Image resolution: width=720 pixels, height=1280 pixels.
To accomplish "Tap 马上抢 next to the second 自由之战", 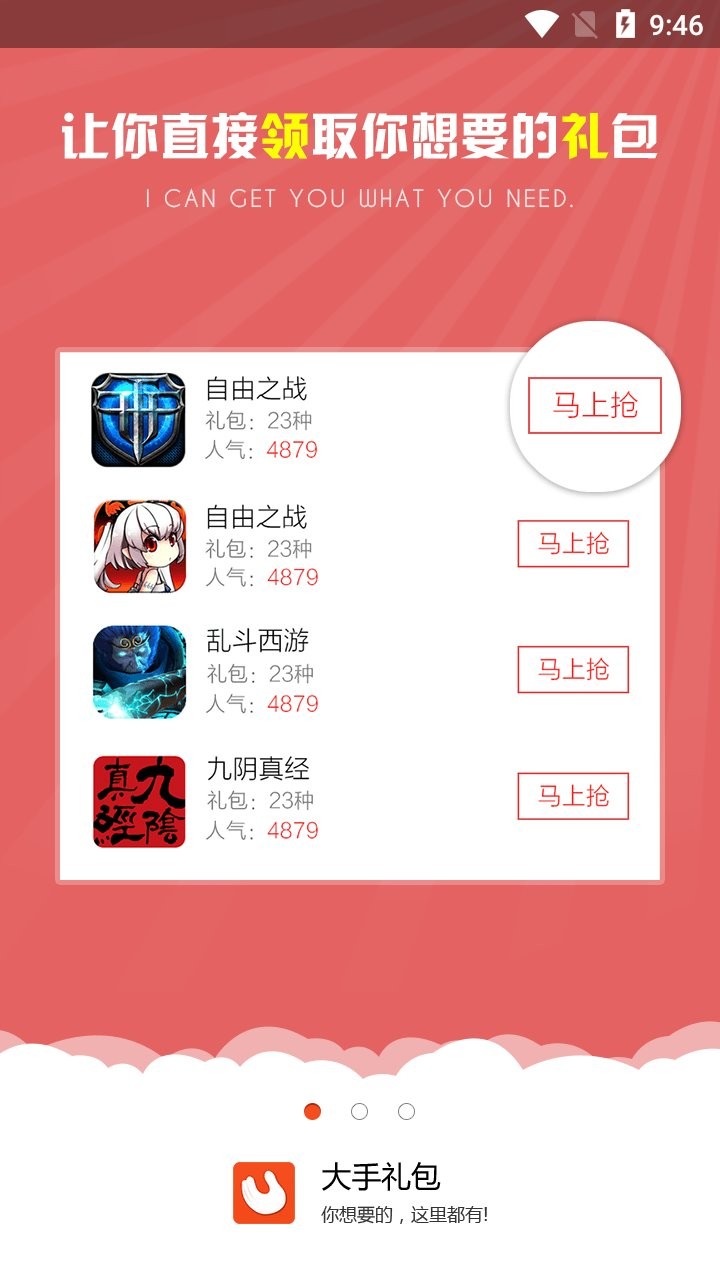I will click(x=573, y=544).
